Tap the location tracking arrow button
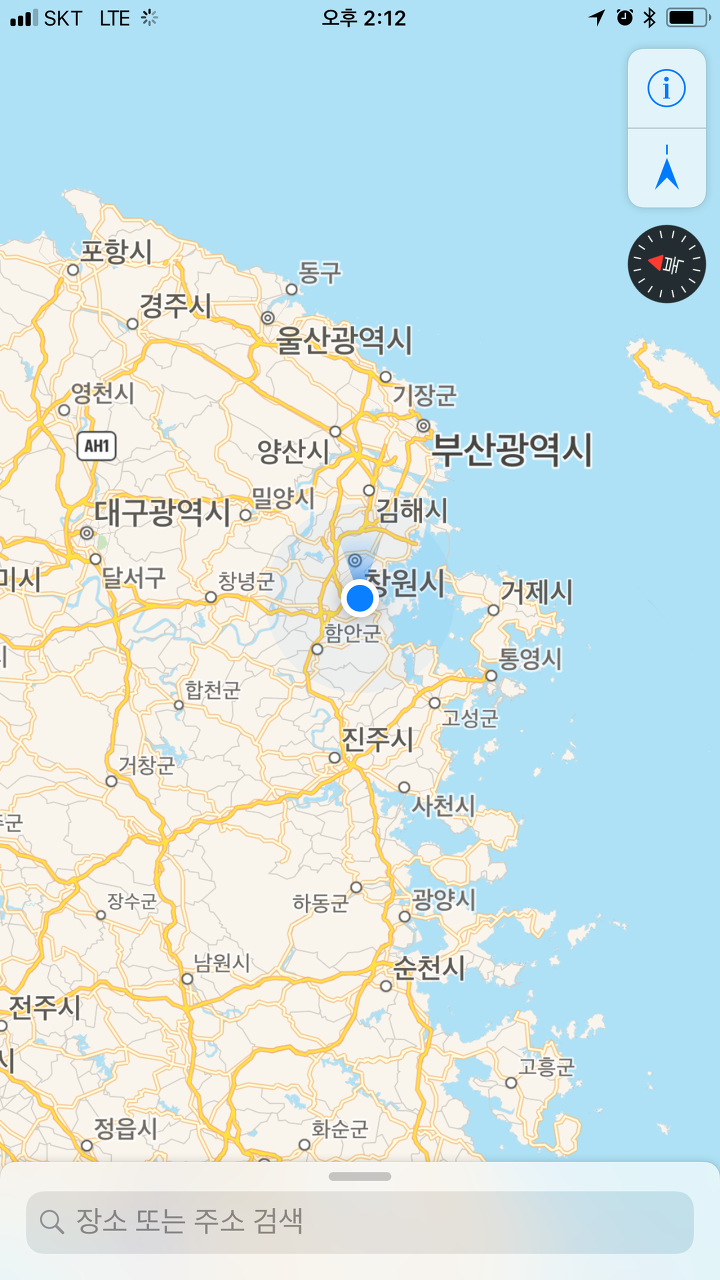The image size is (720, 1280). [x=667, y=168]
